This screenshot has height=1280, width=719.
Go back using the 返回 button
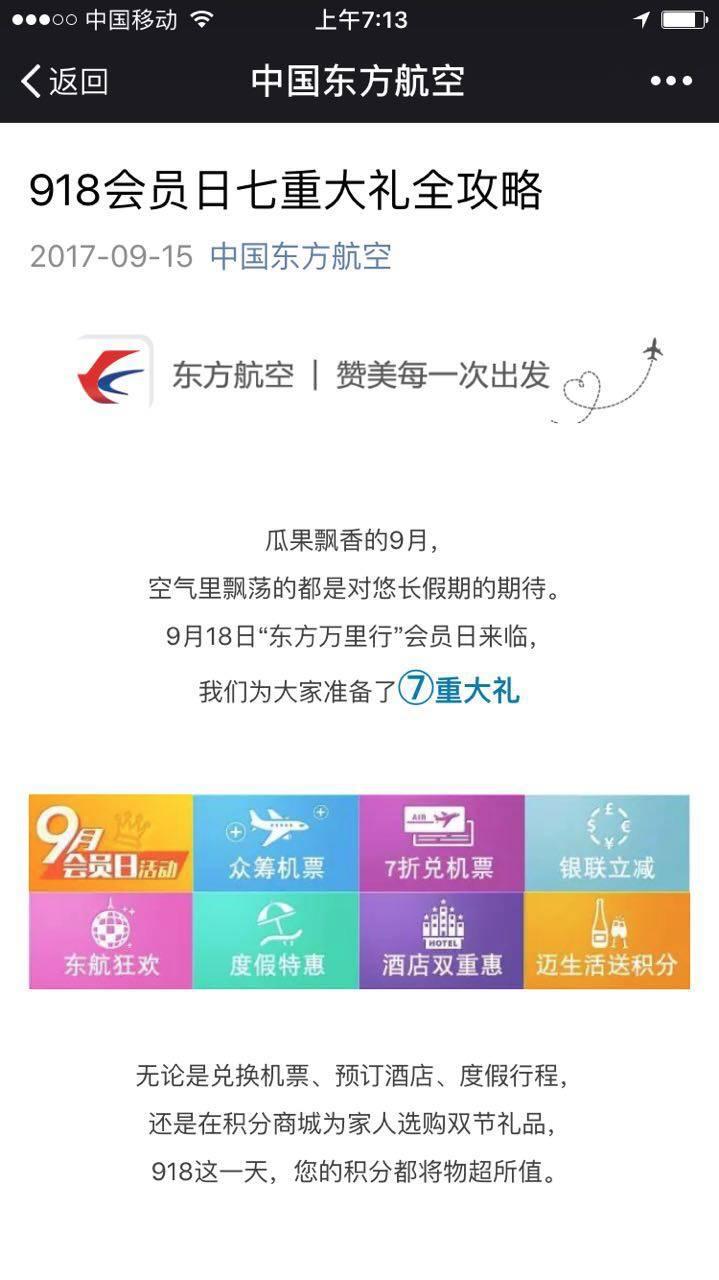coord(64,81)
